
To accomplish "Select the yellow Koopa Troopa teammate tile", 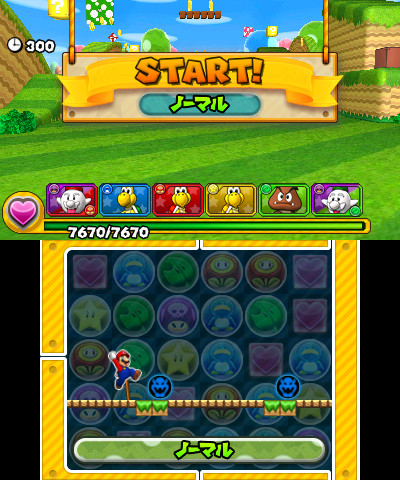I will [x=231, y=200].
